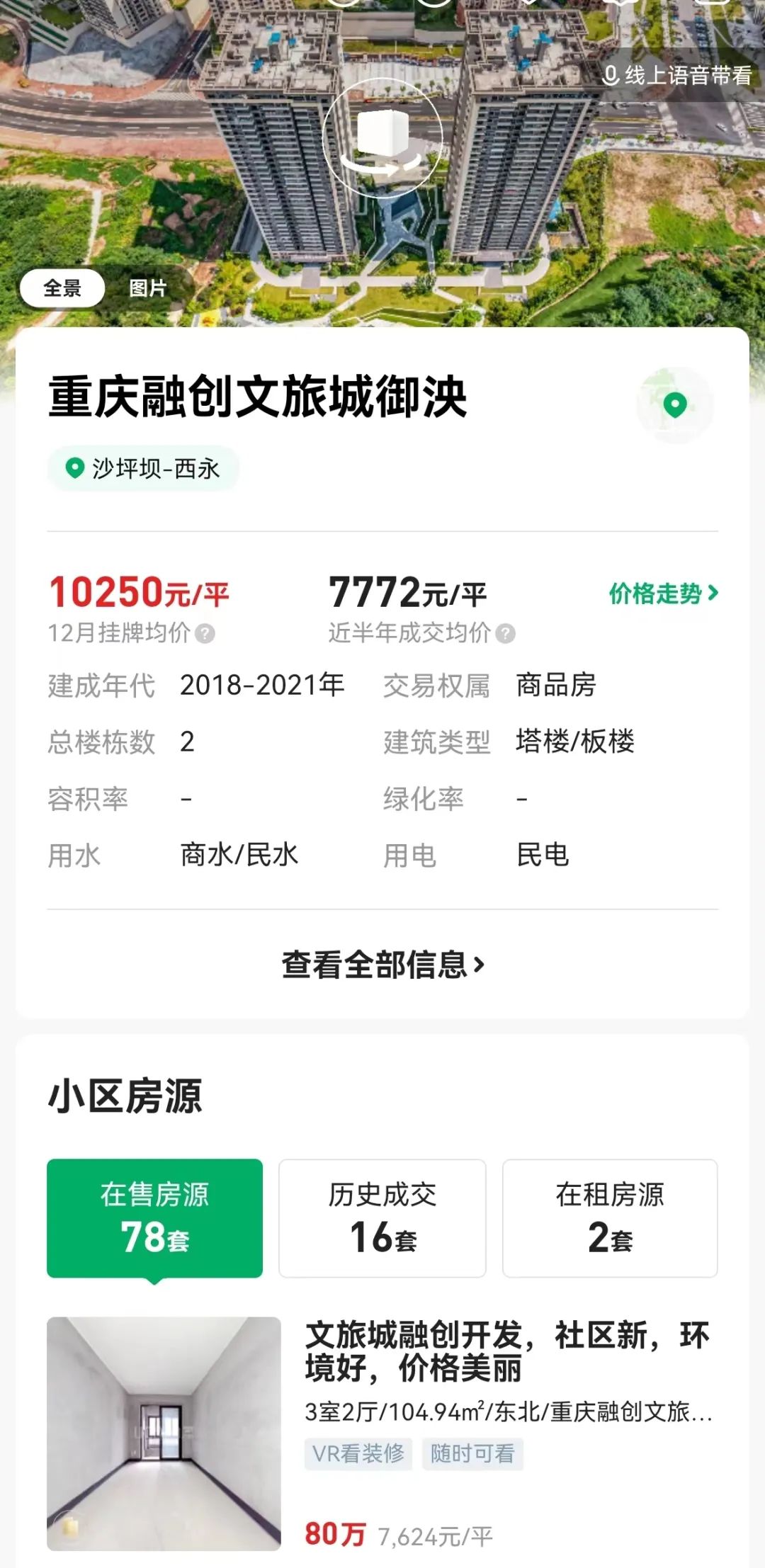
Task: Switch to 历史成交 16套 tab
Action: click(x=382, y=1218)
